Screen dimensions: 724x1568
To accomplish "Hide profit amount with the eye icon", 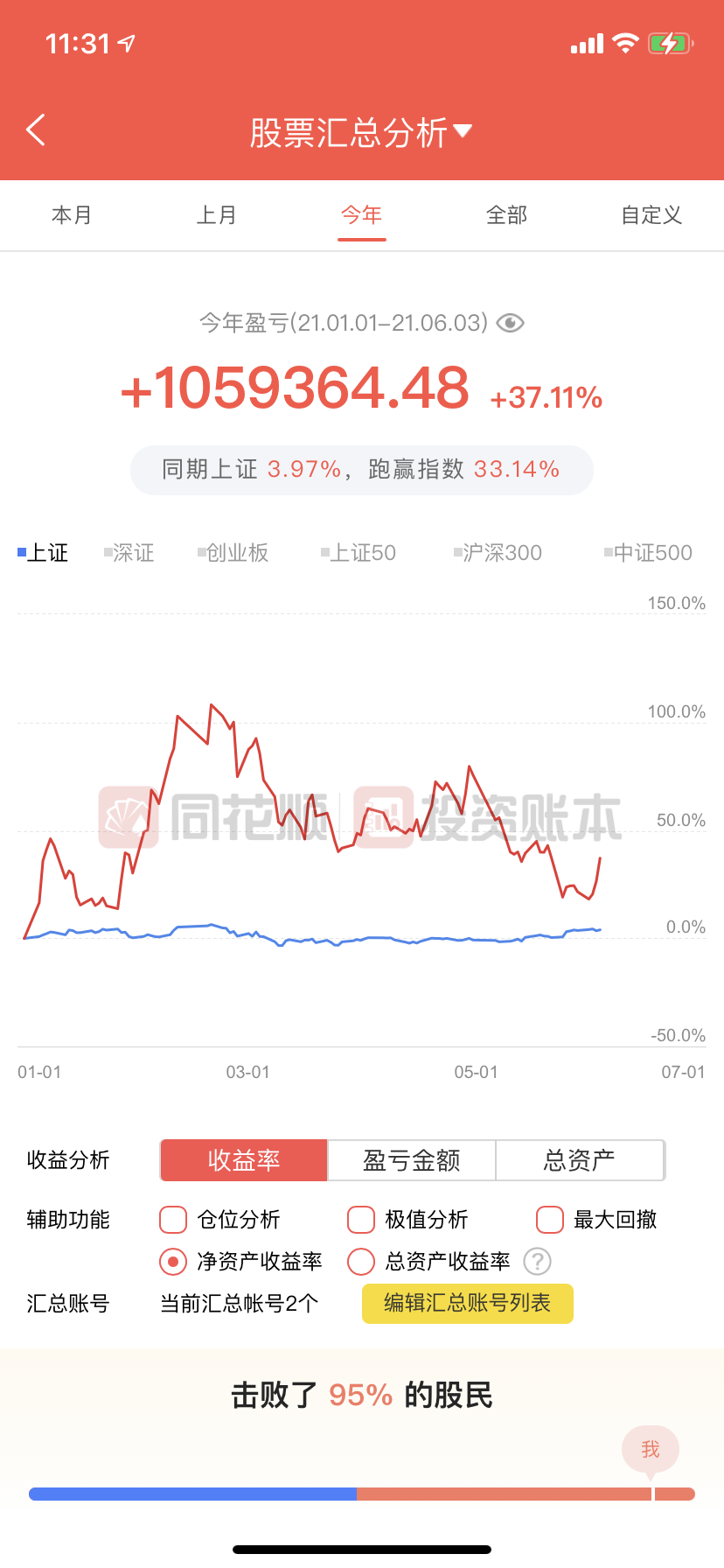I will 510,324.
